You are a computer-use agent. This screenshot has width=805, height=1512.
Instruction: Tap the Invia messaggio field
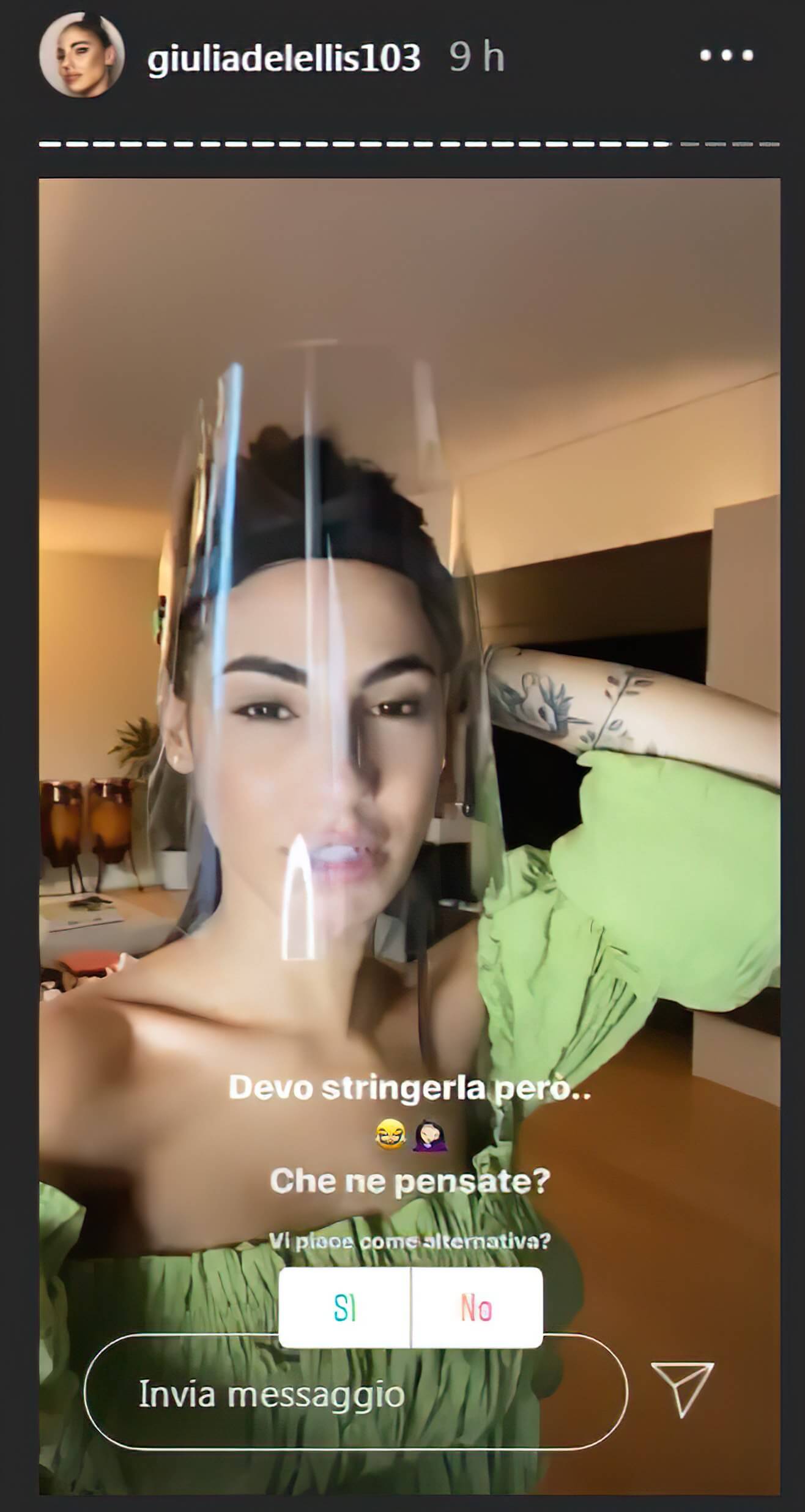click(355, 1394)
